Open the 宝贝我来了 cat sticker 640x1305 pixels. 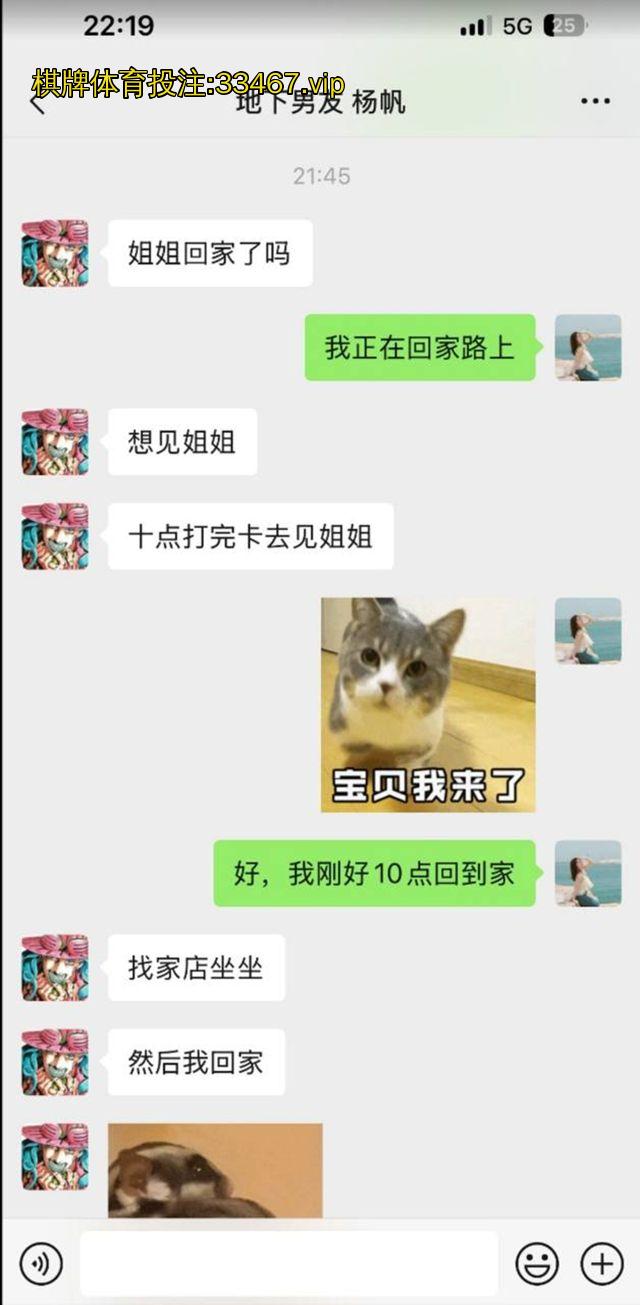coord(428,705)
